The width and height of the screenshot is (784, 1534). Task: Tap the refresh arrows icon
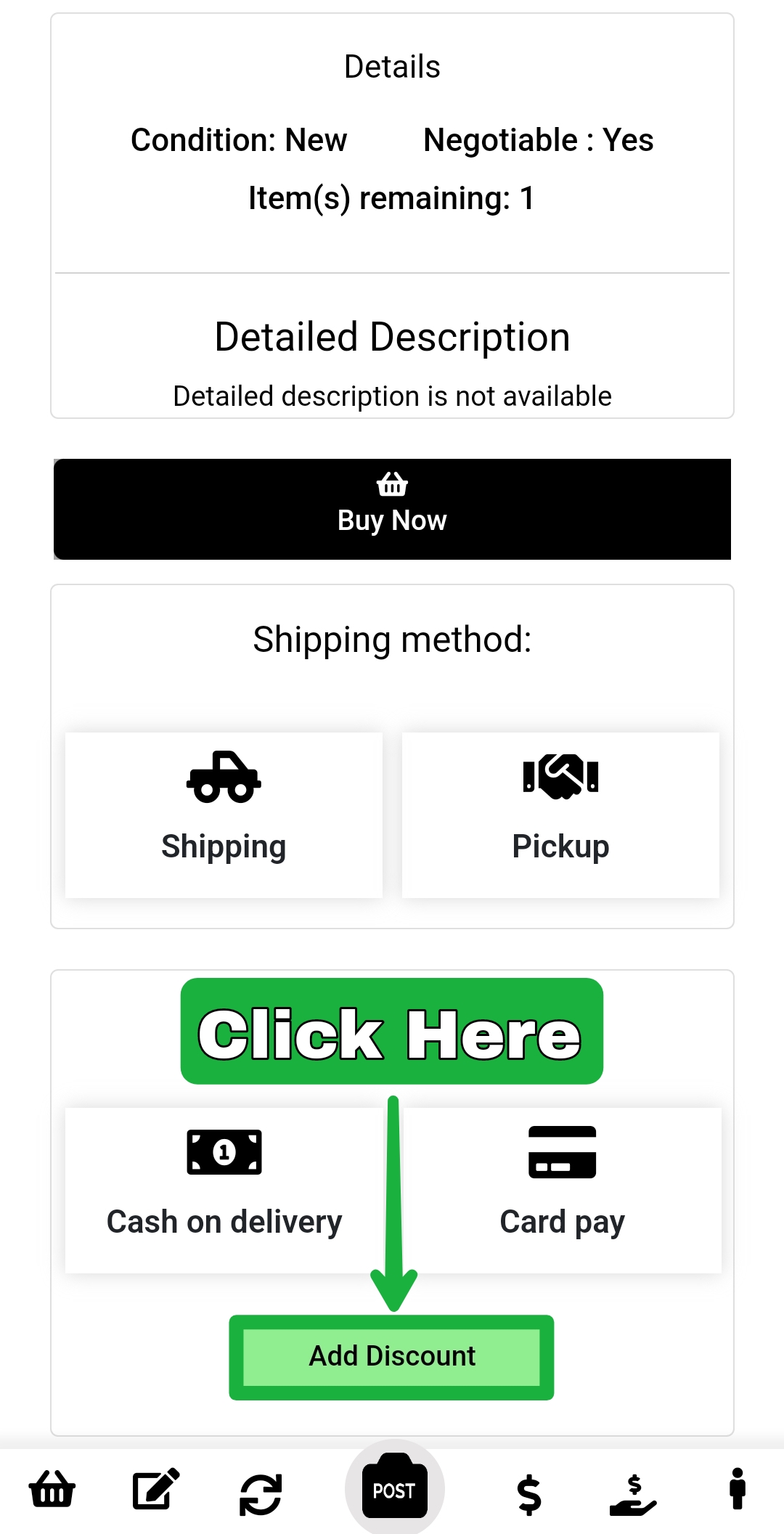(x=261, y=1494)
